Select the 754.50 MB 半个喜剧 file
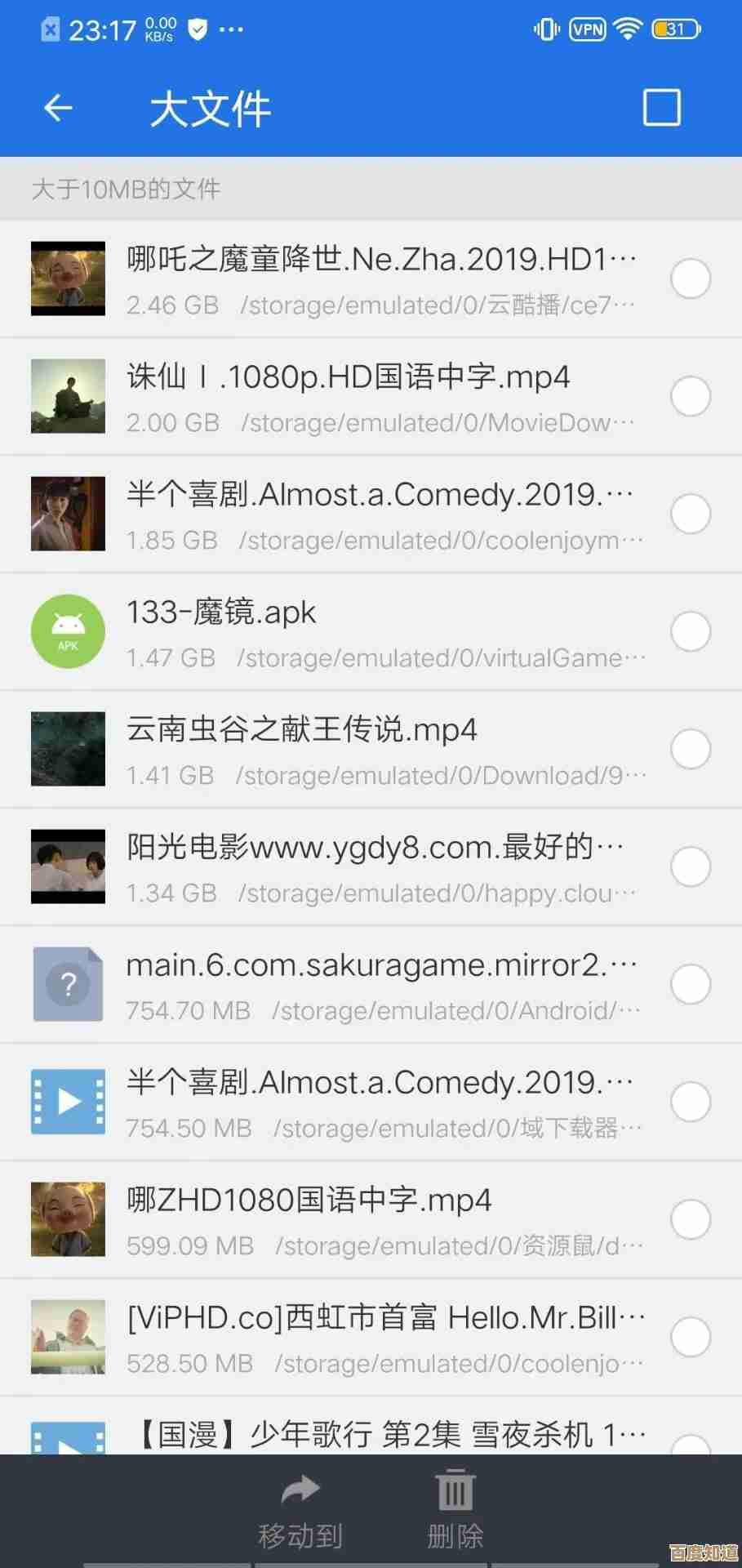Viewport: 742px width, 1568px height. 691,1102
